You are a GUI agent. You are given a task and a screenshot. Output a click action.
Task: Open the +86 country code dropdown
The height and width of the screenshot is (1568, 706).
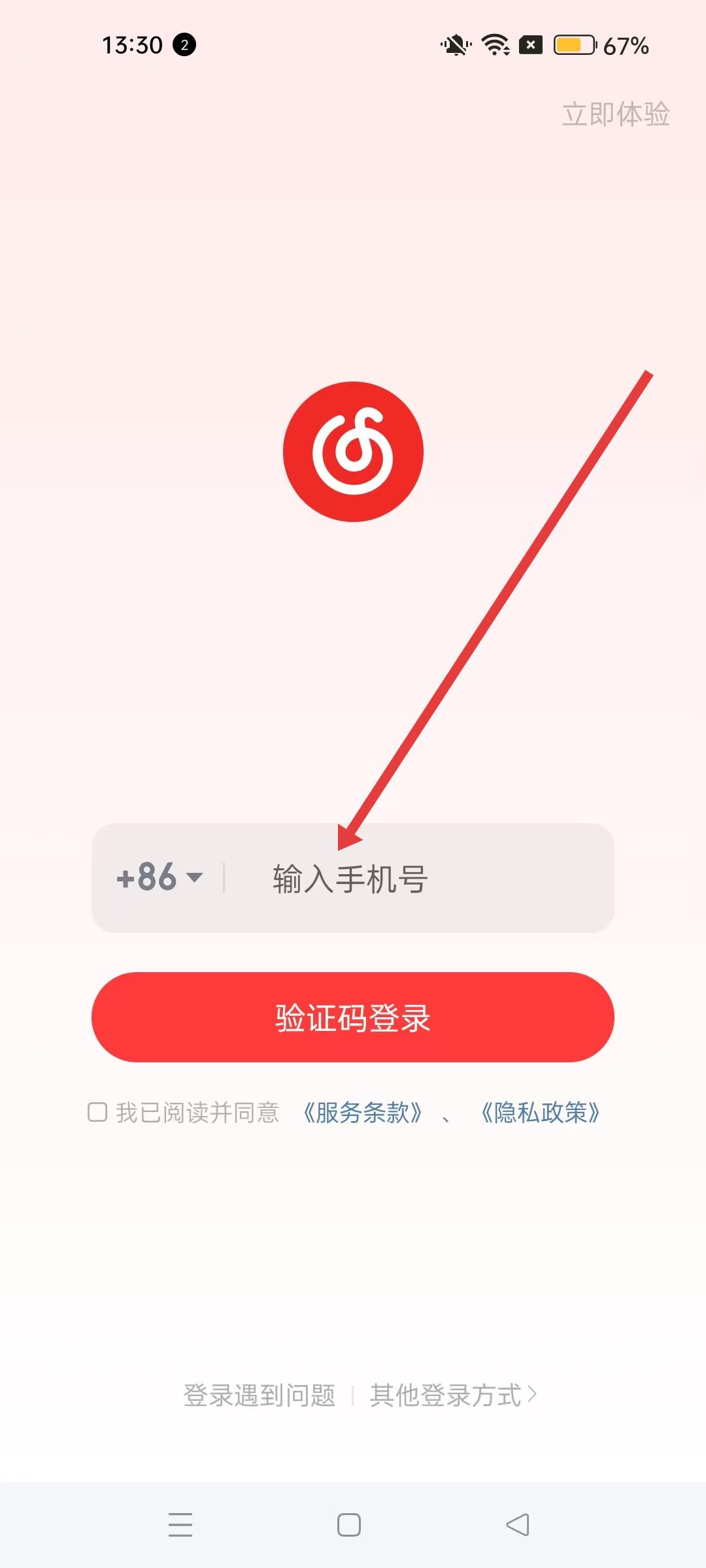(x=160, y=877)
